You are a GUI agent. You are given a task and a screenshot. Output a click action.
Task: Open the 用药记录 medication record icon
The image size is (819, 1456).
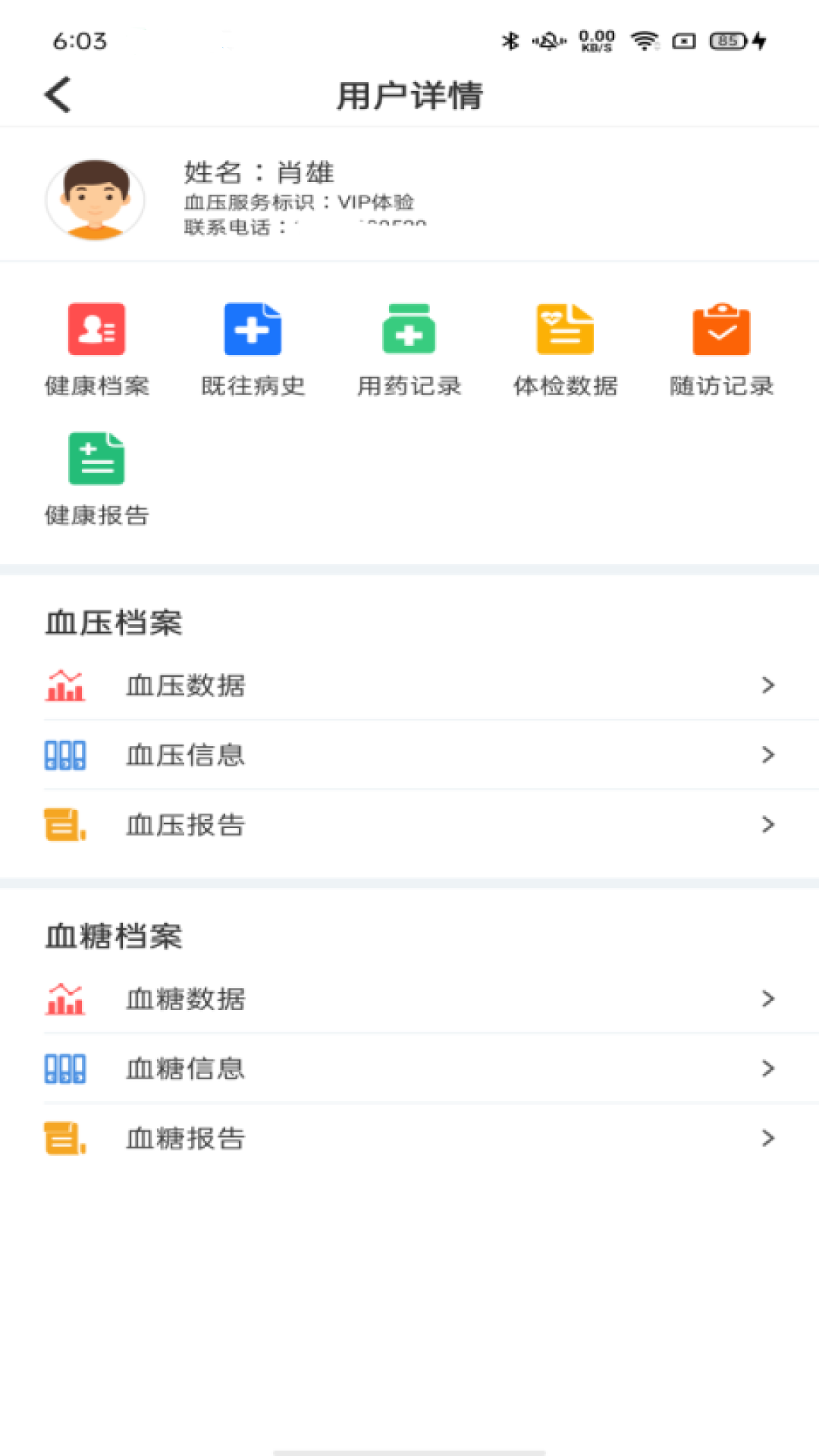409,328
